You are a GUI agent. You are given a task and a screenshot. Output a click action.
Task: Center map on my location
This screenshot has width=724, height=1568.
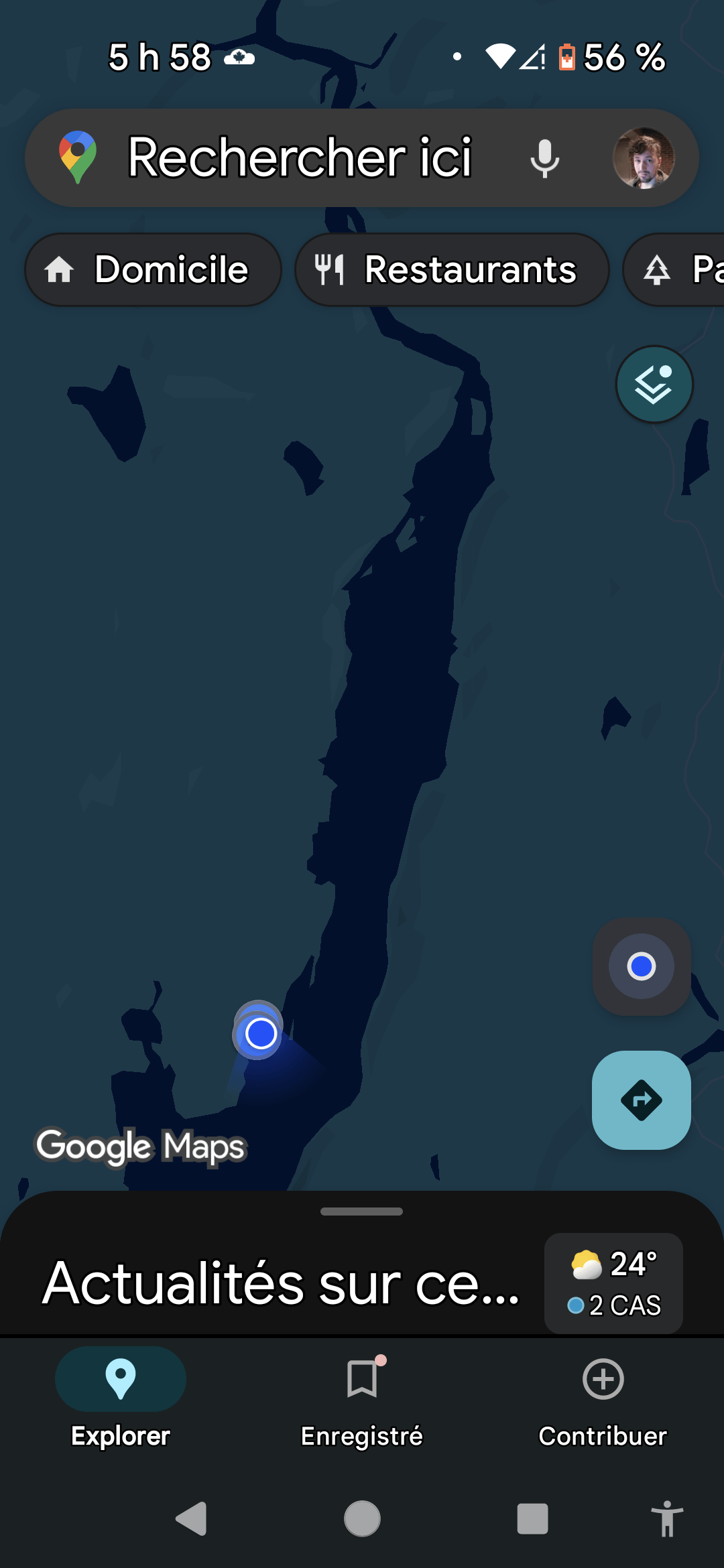tap(642, 966)
